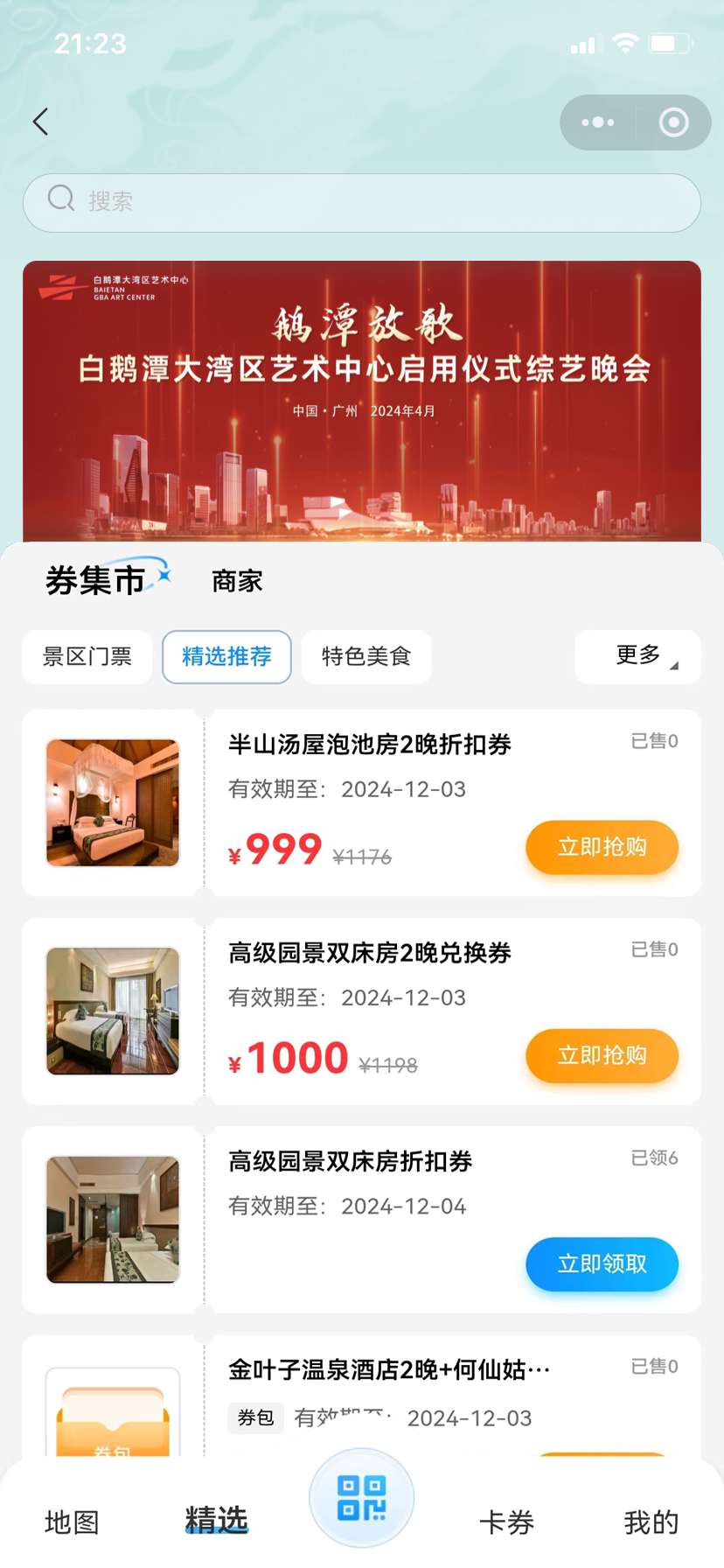Image resolution: width=724 pixels, height=1568 pixels.
Task: Select the 景区门票 filter chip
Action: (x=87, y=656)
